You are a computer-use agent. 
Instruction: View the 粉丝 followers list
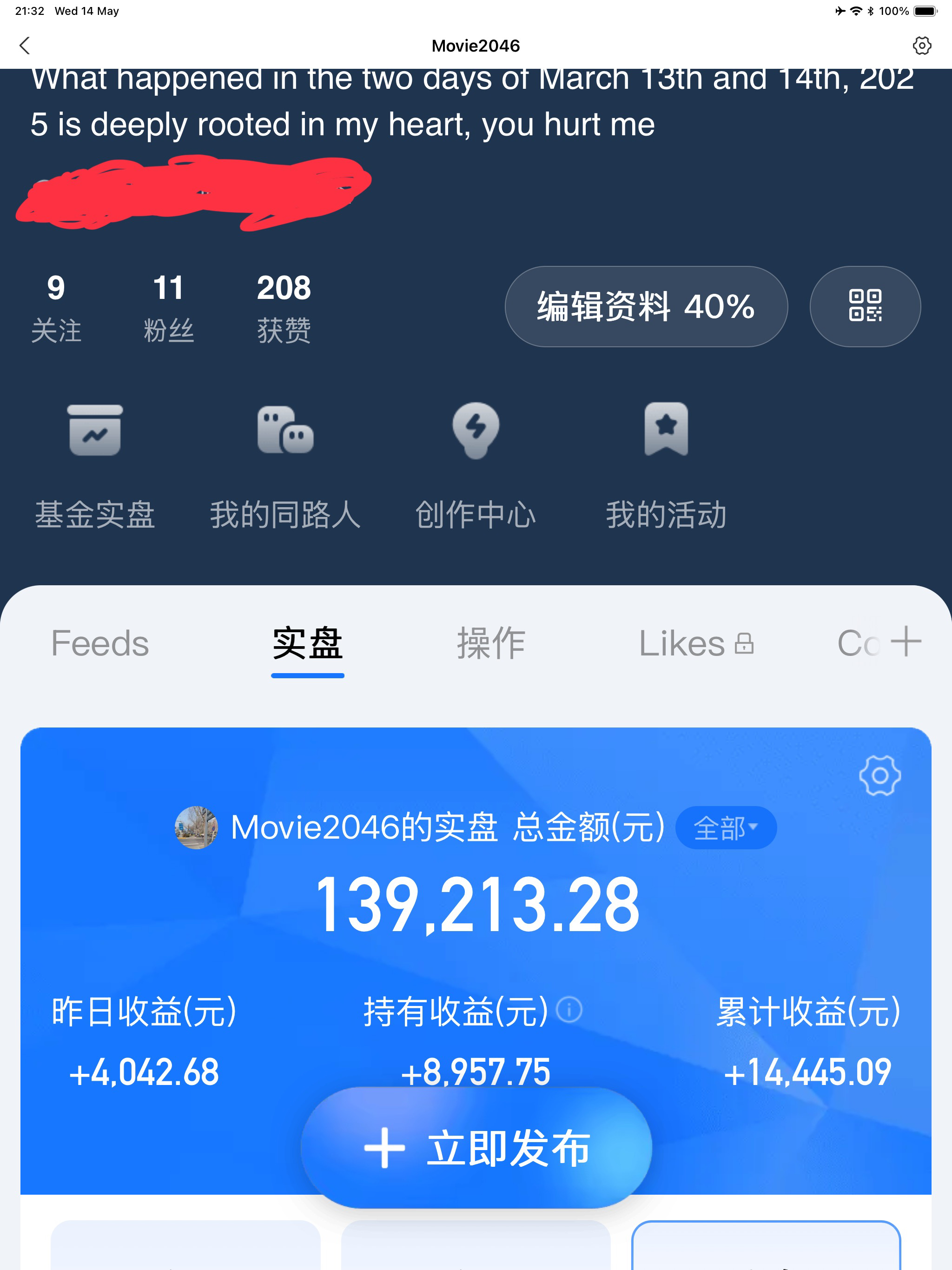coord(168,308)
